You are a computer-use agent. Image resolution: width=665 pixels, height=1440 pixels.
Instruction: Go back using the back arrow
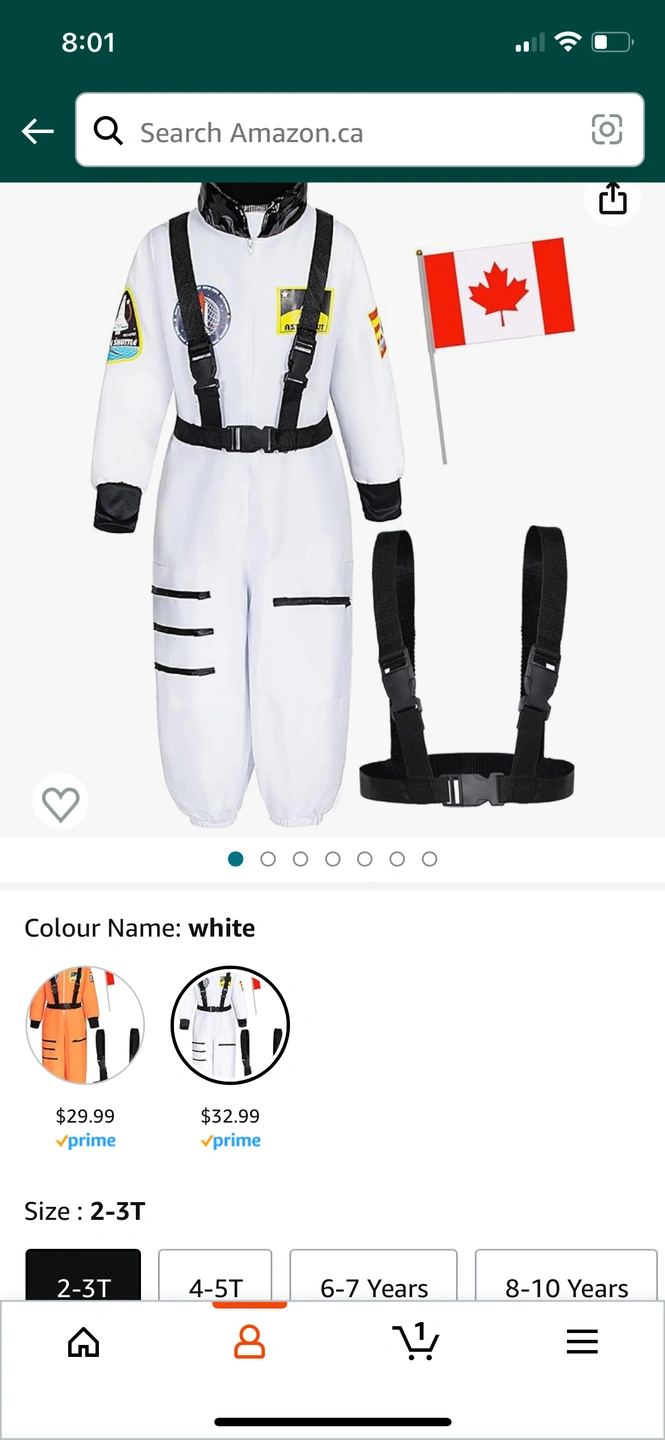pyautogui.click(x=37, y=131)
